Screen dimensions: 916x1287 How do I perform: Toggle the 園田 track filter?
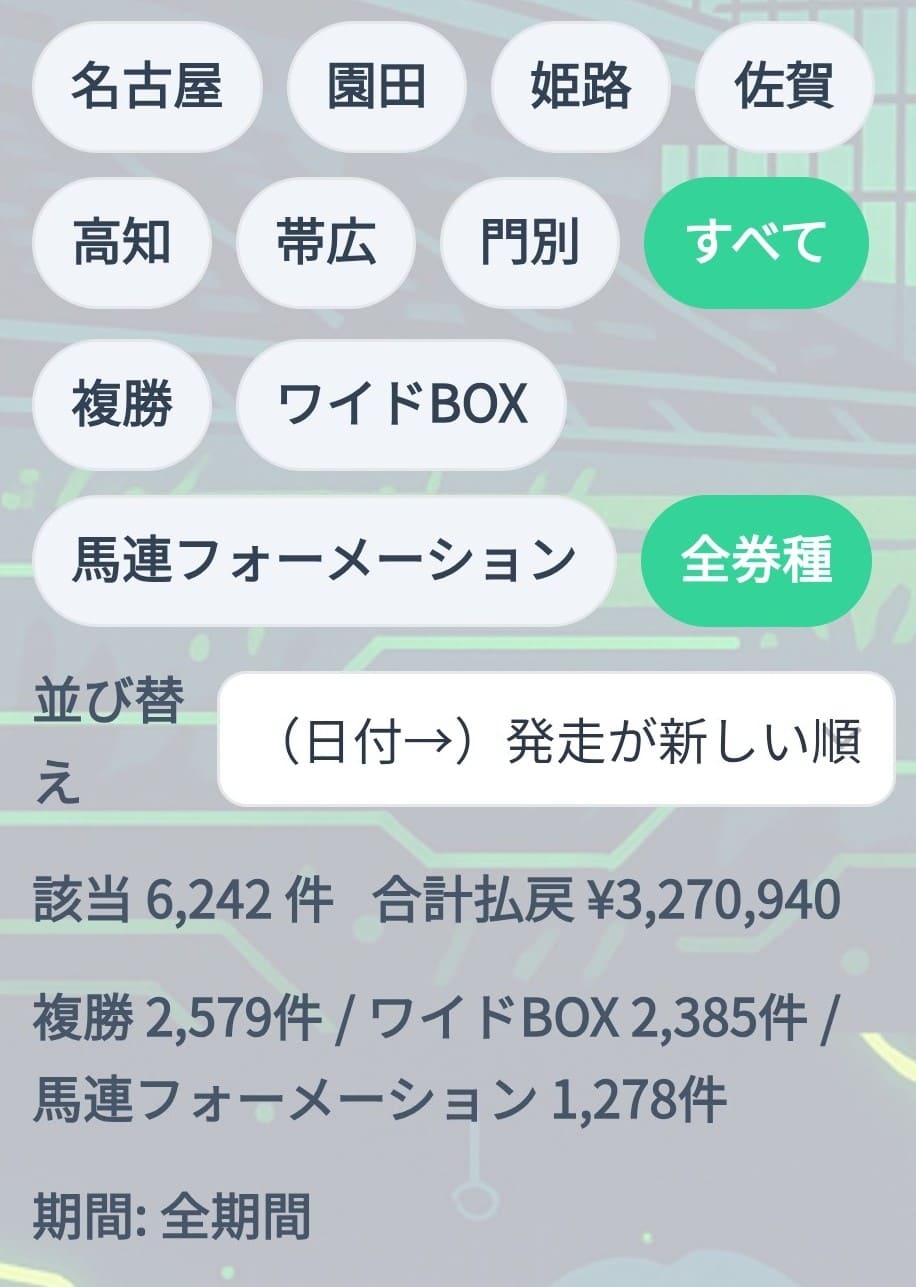tap(377, 87)
